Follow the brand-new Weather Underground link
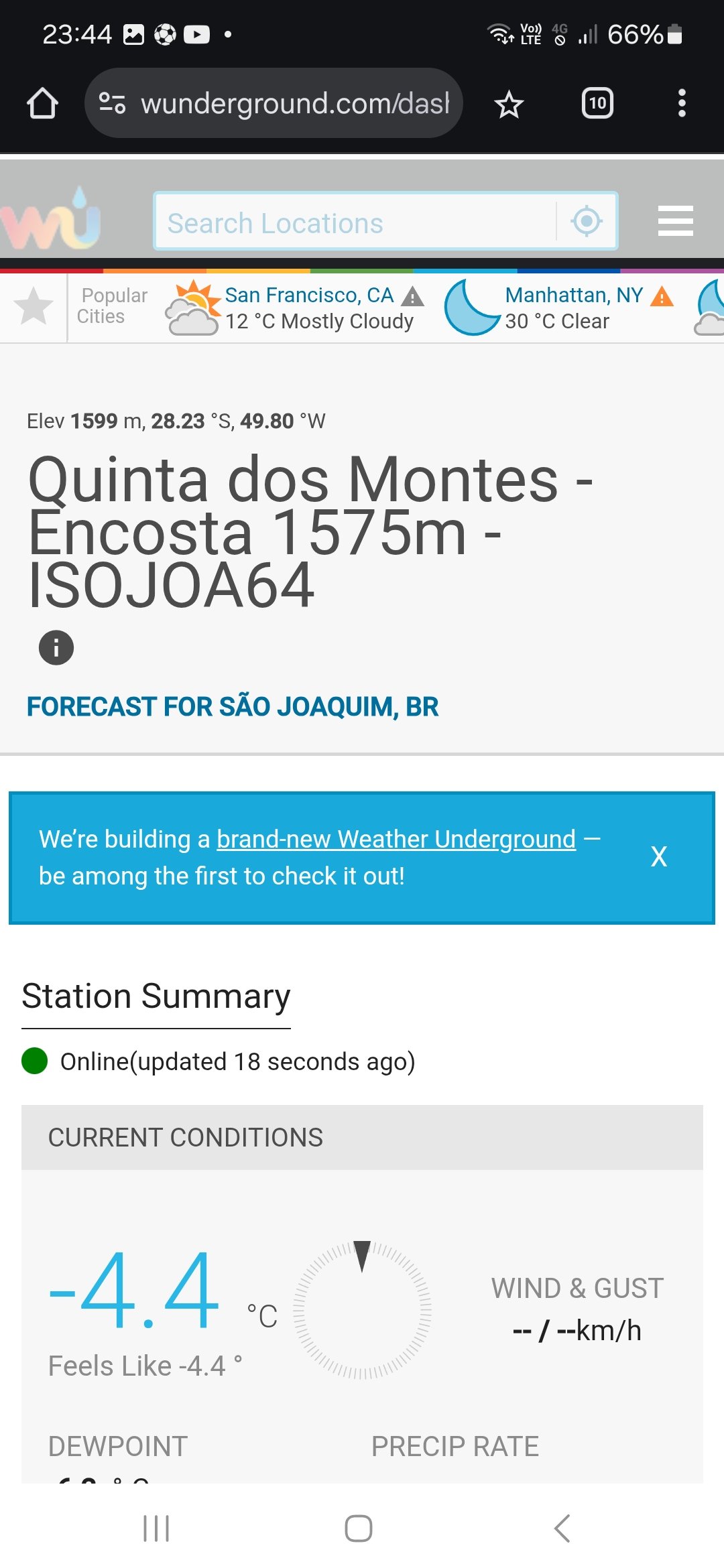Screen dimensions: 724x1568 click(396, 839)
